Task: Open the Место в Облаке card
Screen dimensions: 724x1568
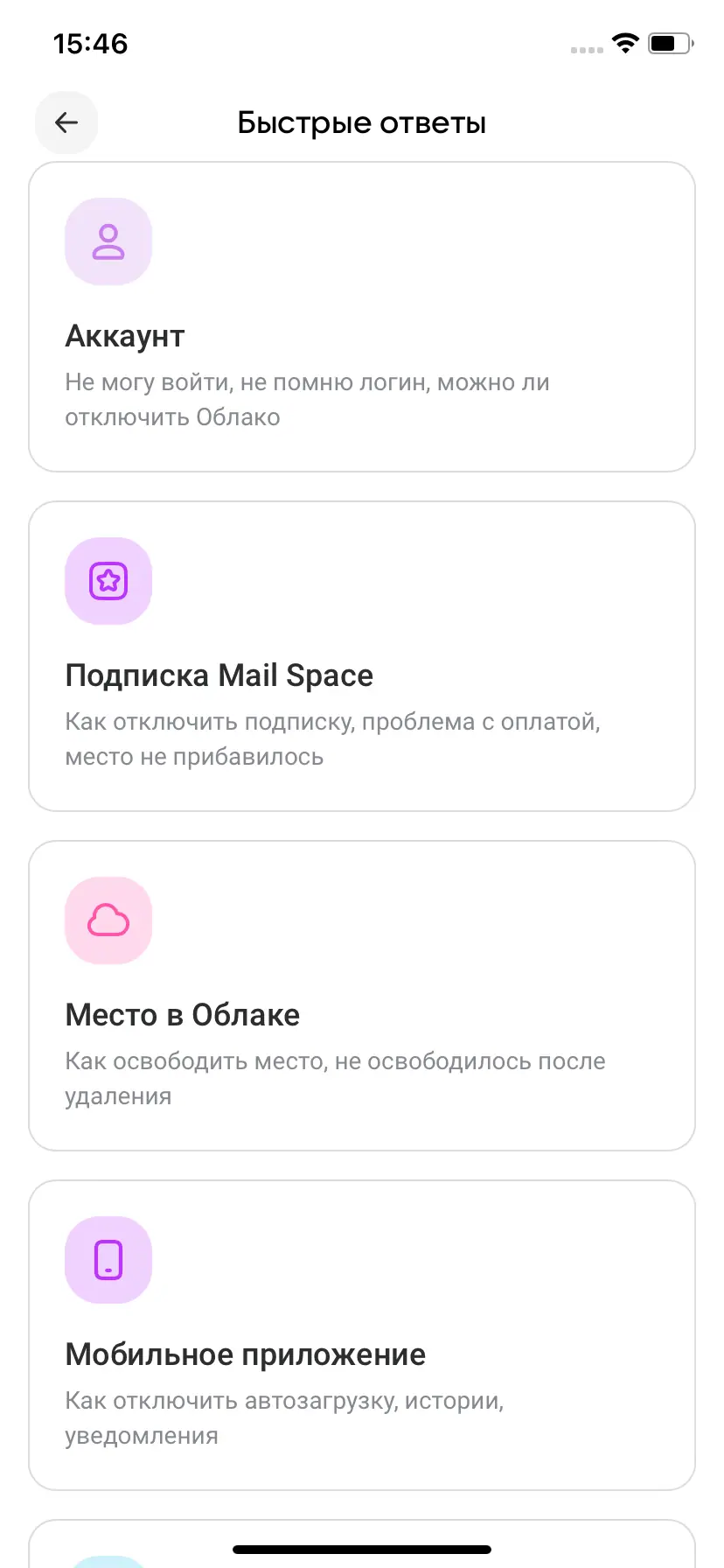Action: tap(362, 996)
